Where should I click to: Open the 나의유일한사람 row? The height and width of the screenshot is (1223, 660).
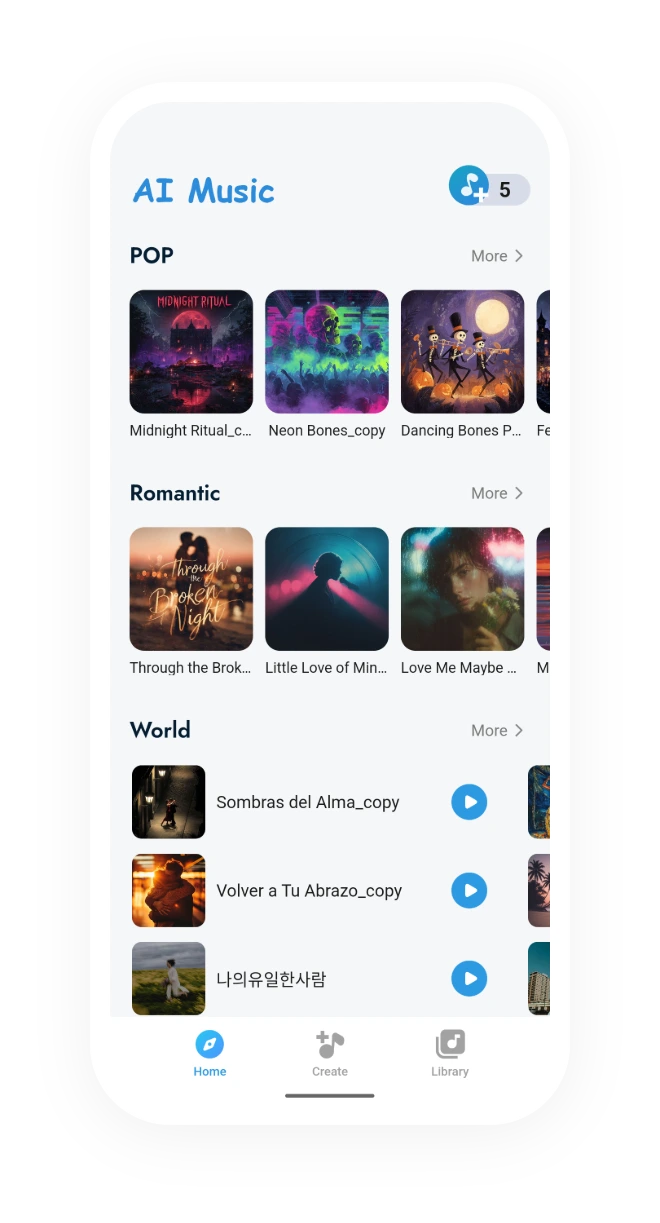(271, 979)
